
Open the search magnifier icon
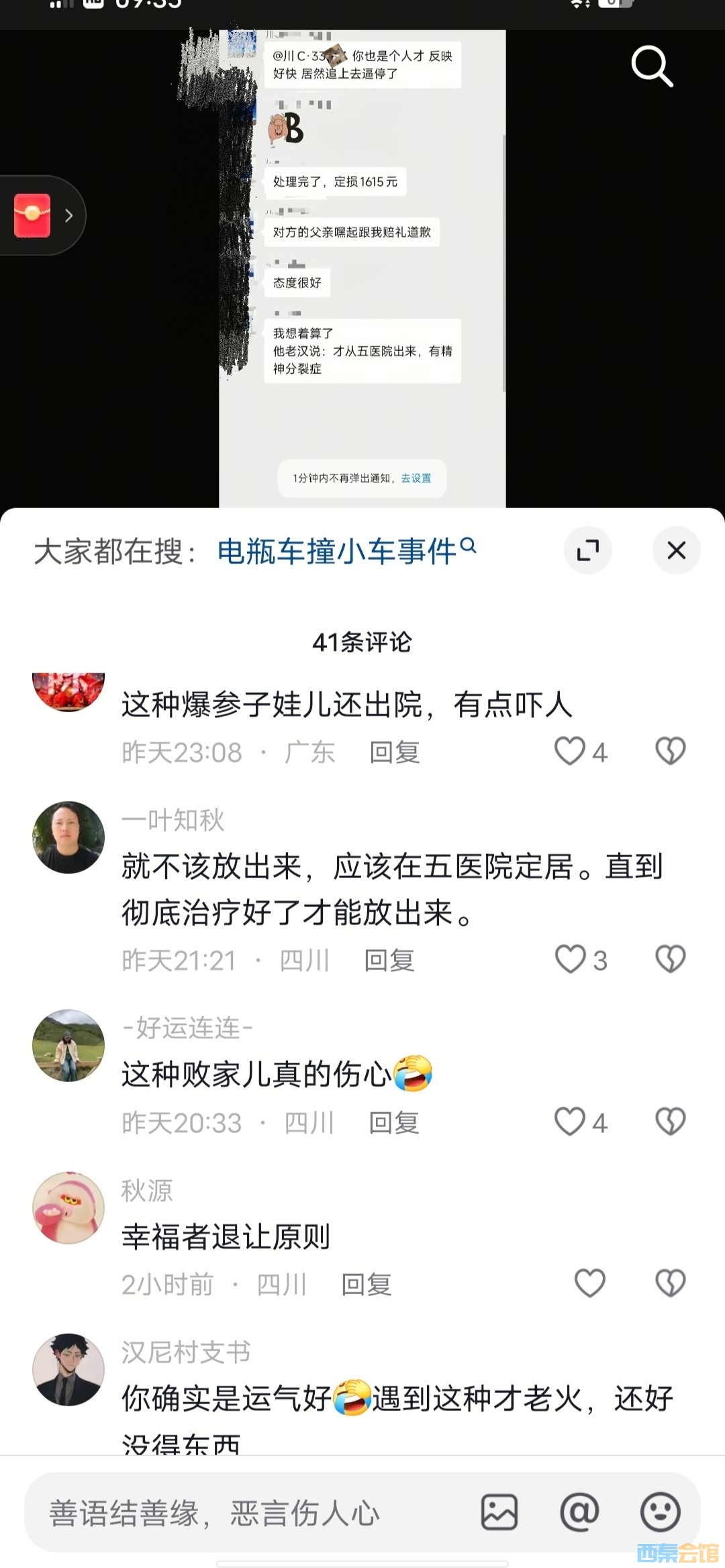click(652, 66)
